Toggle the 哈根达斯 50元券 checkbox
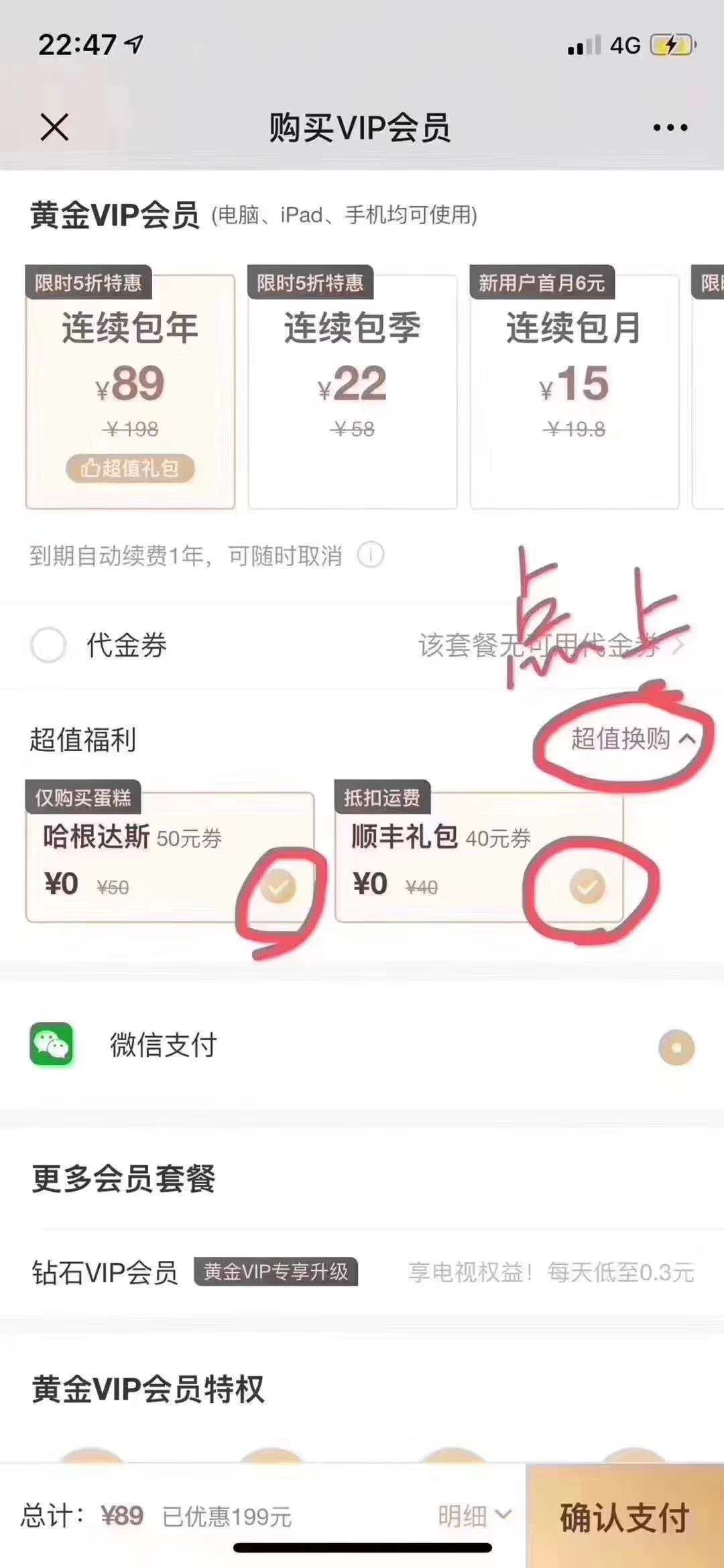724x1568 pixels. [x=278, y=887]
